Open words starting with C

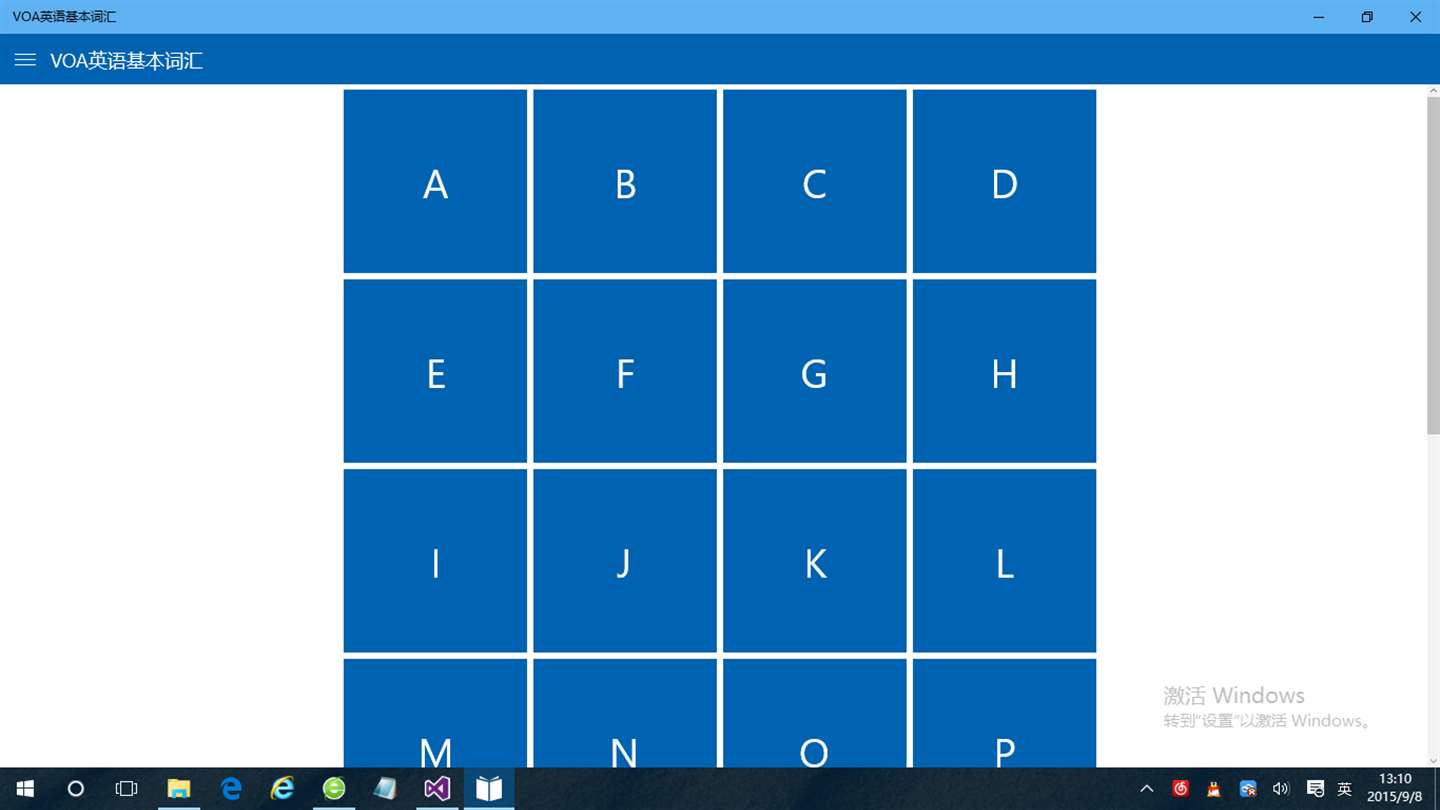point(814,181)
